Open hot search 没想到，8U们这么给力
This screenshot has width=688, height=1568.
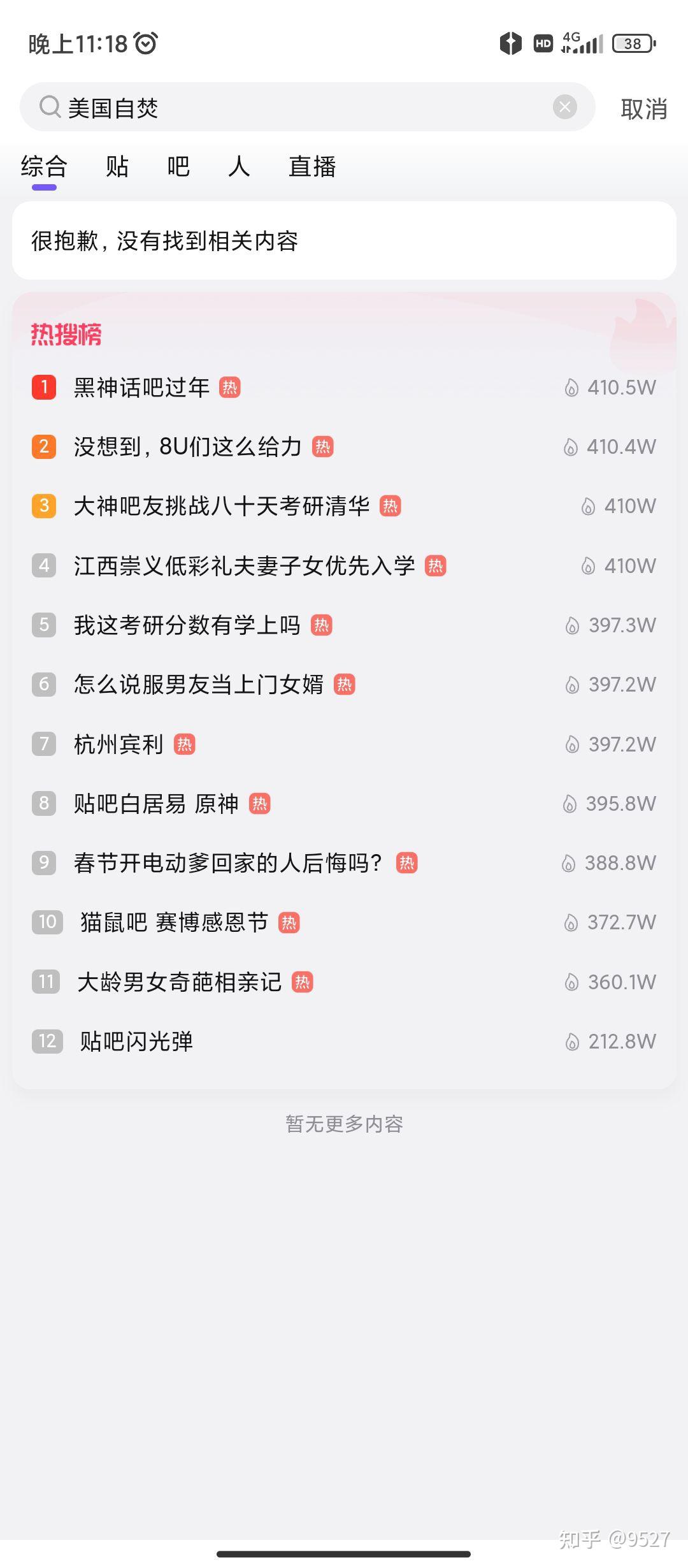pos(344,446)
